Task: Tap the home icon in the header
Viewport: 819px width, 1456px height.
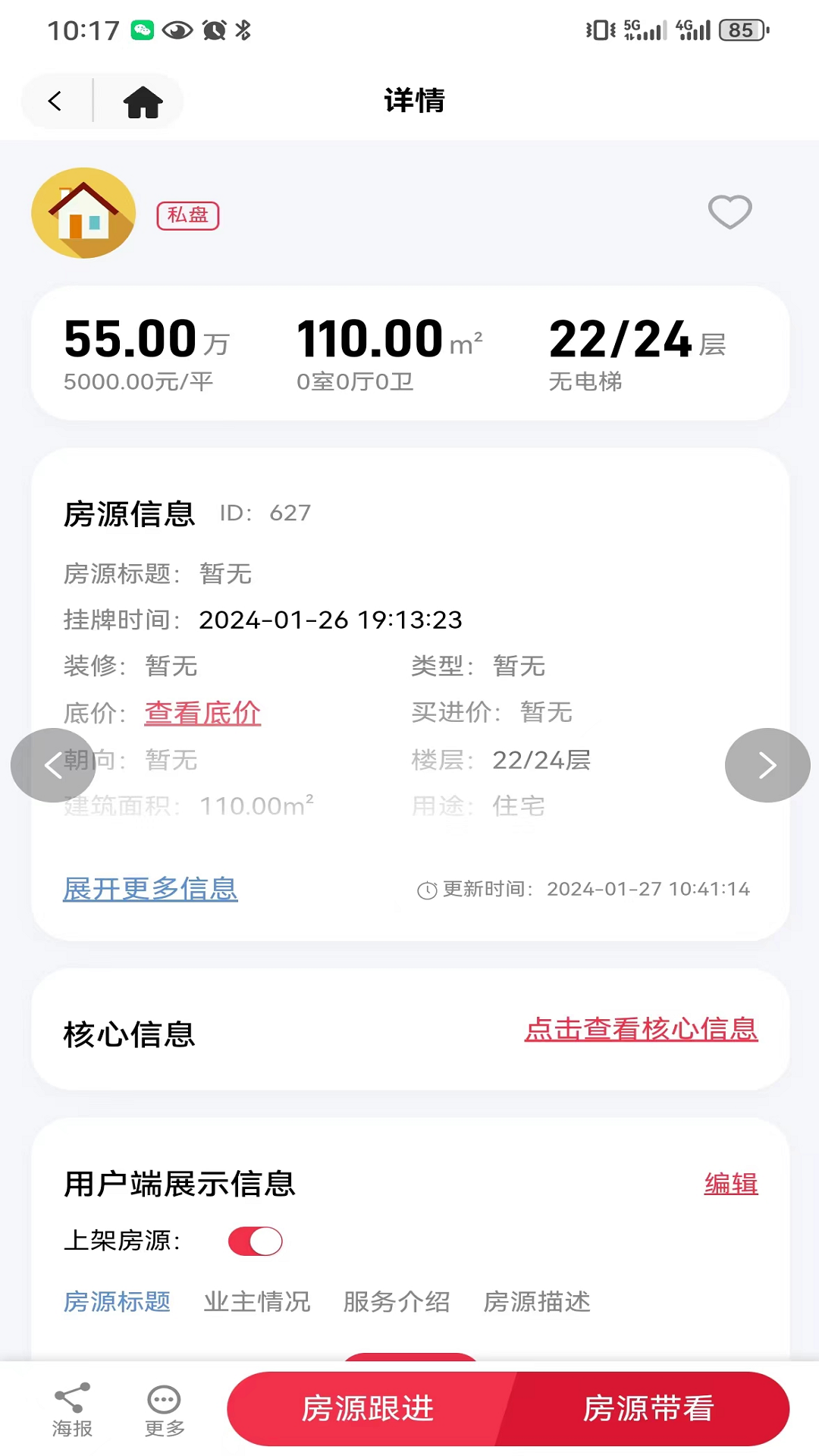Action: [x=143, y=102]
